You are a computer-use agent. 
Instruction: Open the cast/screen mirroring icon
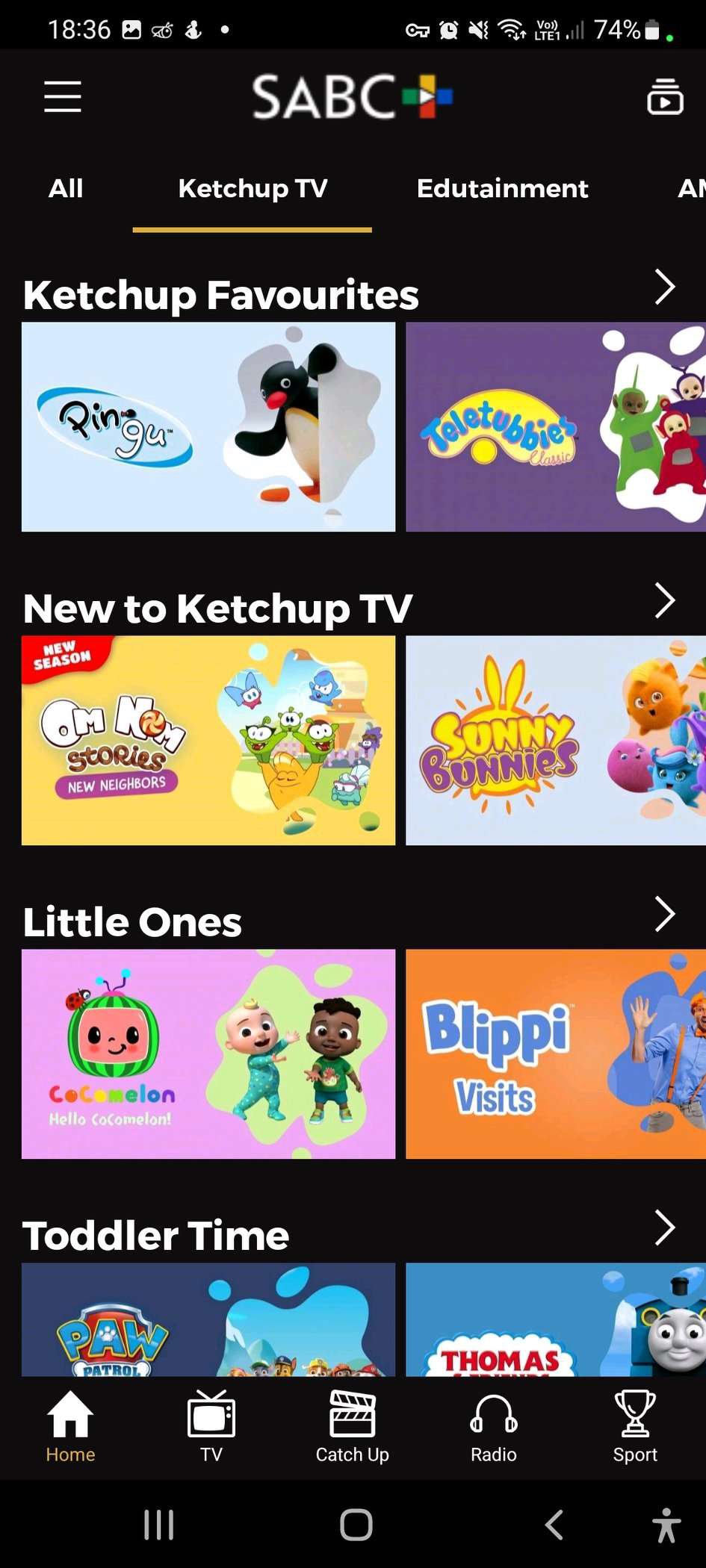(665, 98)
